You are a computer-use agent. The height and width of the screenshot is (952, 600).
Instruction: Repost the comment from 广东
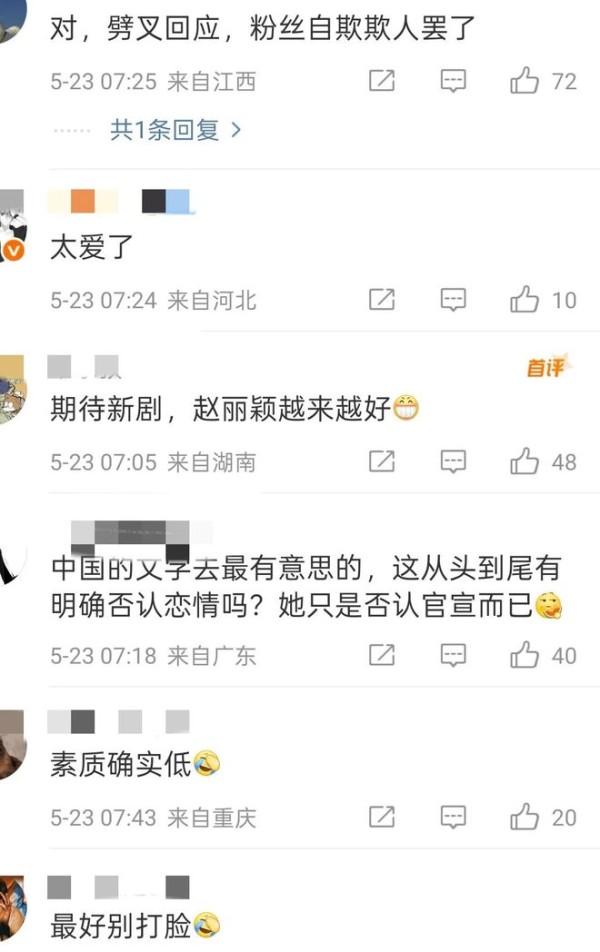click(x=382, y=655)
